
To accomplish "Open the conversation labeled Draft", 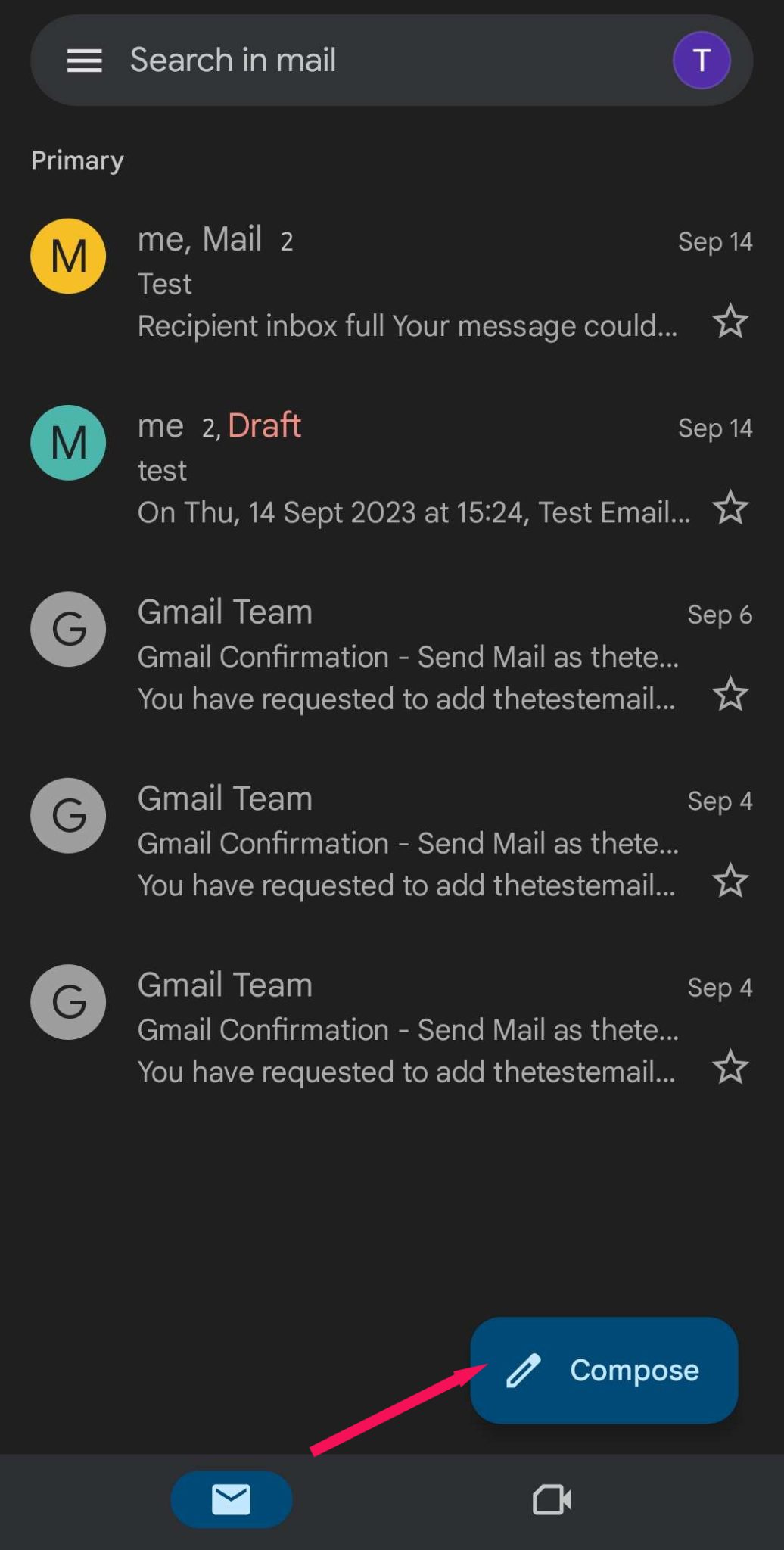I will (x=378, y=469).
